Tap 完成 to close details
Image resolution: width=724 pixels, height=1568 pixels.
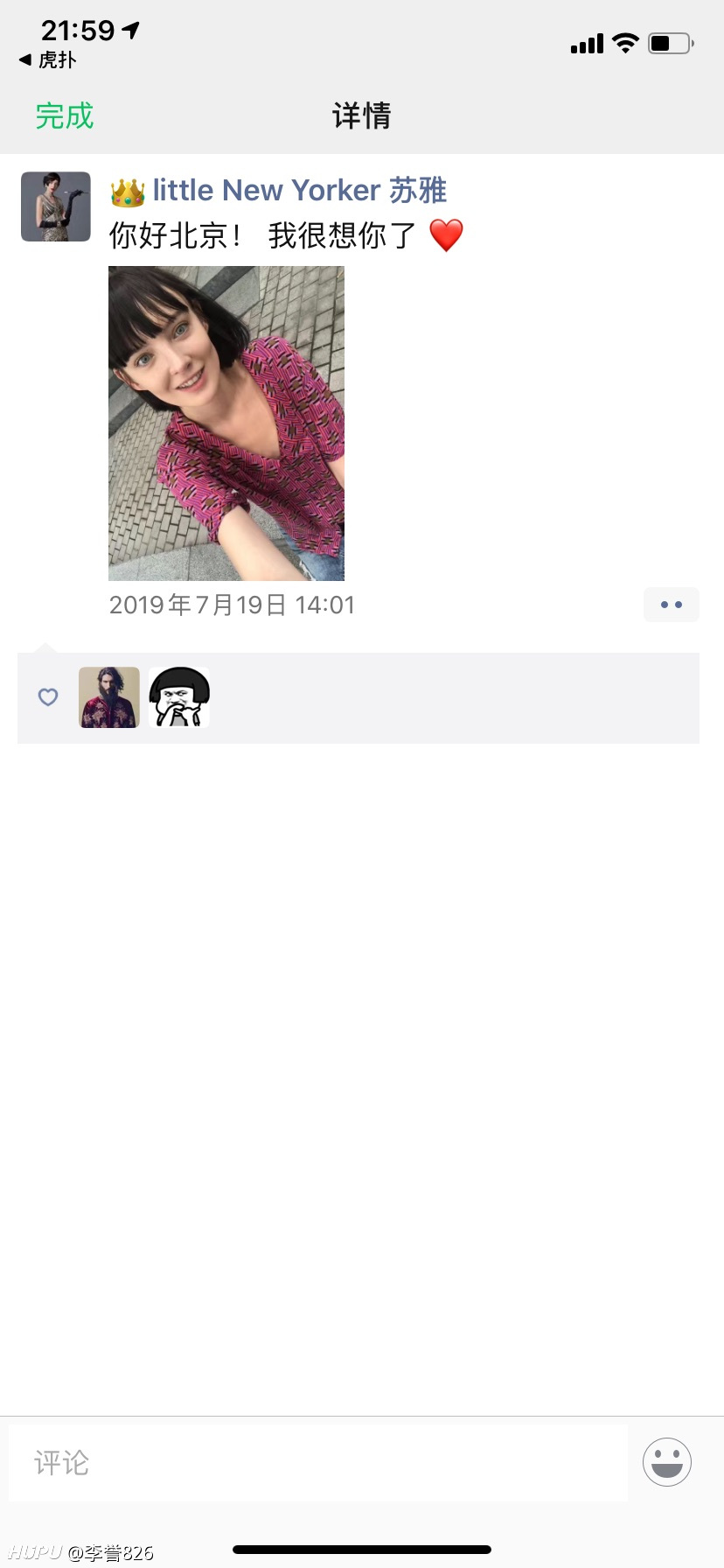(x=64, y=116)
